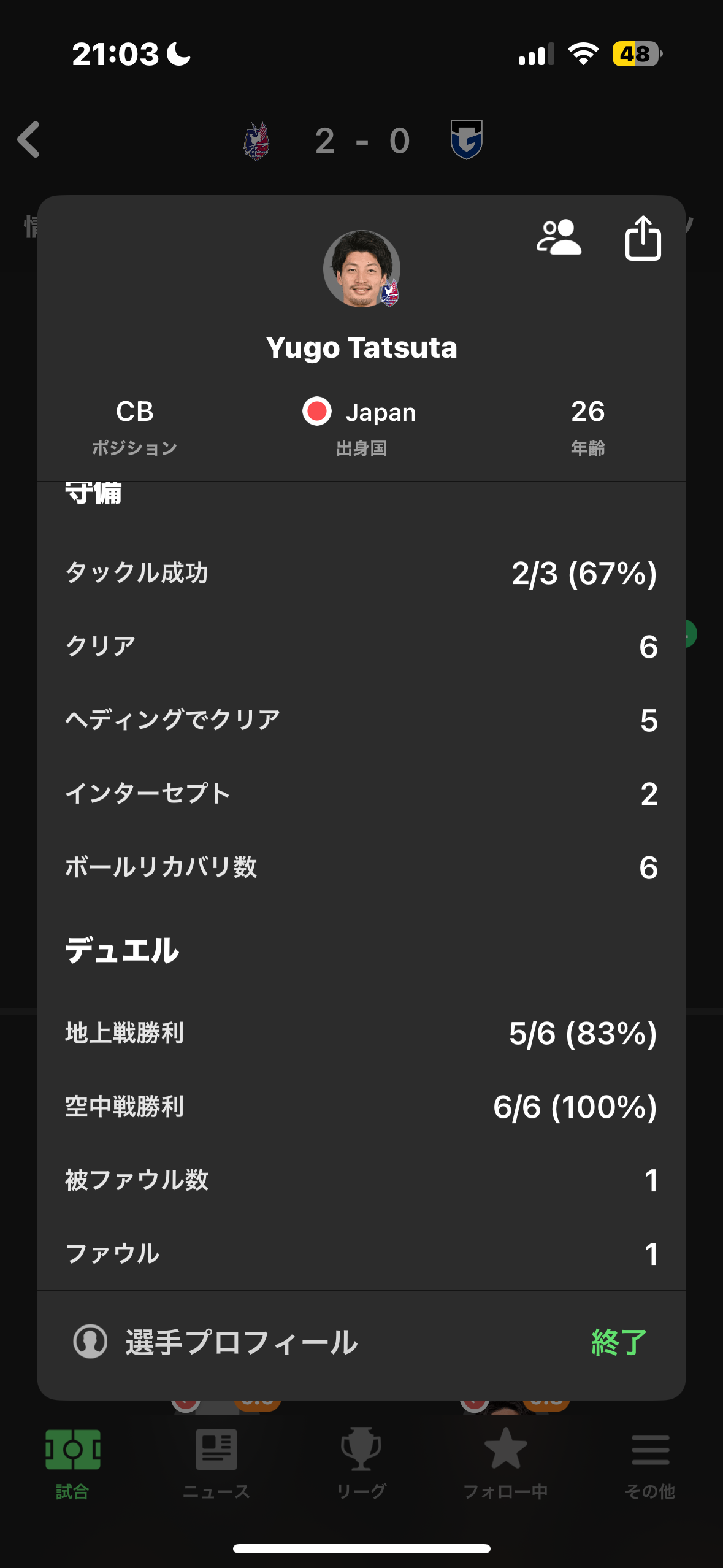
Task: Switch to the ニュース news tab
Action: [216, 1464]
